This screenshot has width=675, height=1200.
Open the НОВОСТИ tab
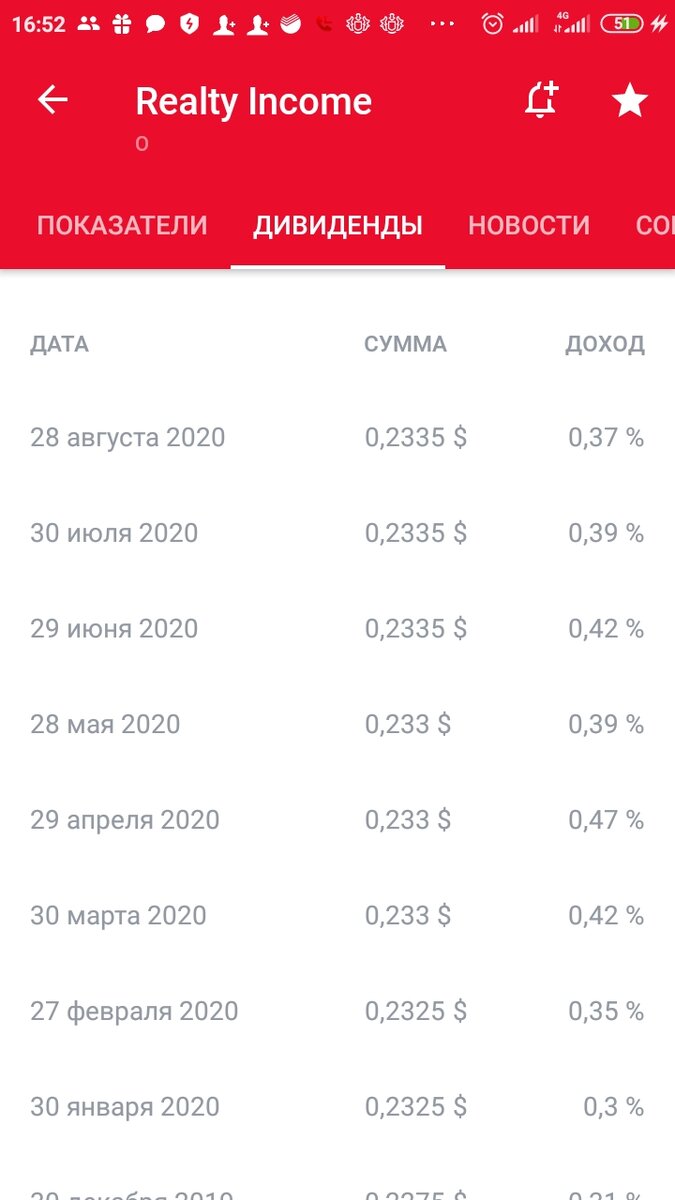pos(529,225)
